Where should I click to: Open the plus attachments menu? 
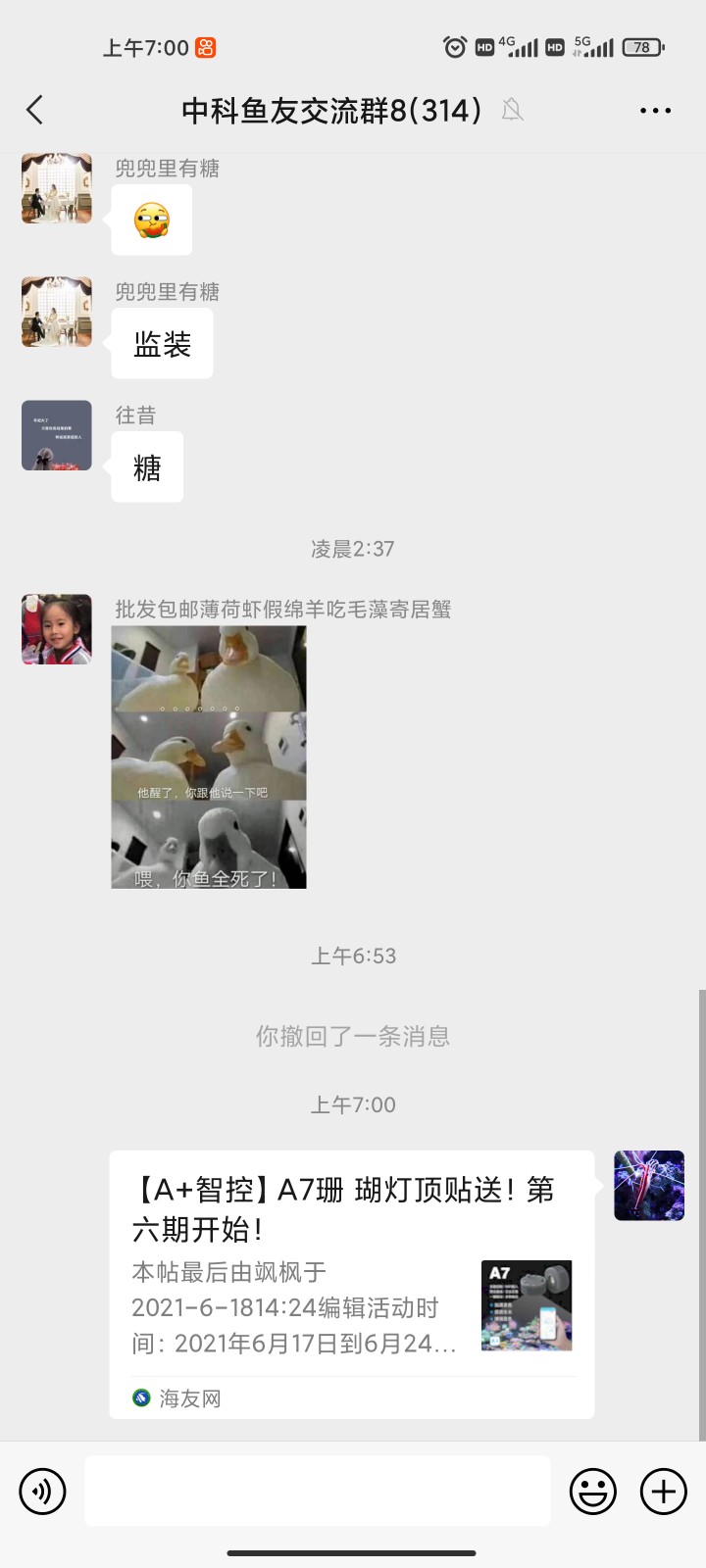tap(664, 1492)
